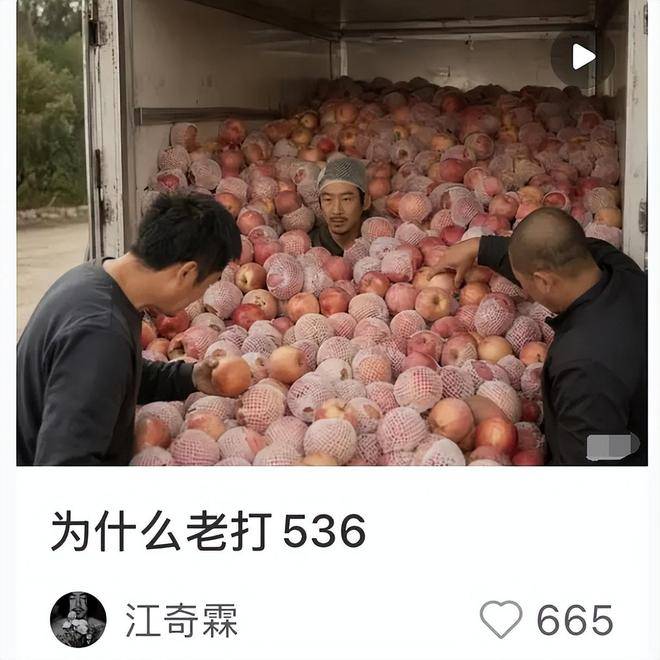Open the profile via the username 江奇霖
660x660 pixels.
(x=181, y=620)
